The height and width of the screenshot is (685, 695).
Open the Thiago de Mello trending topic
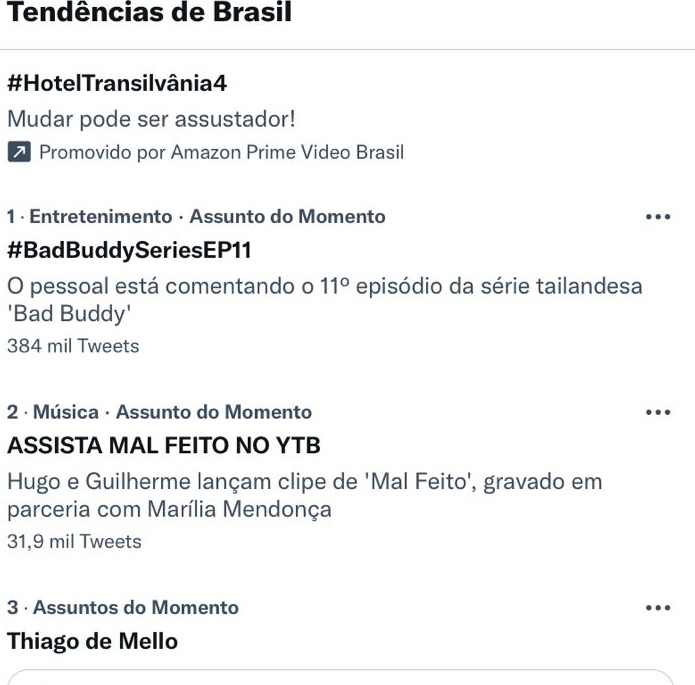coord(93,641)
